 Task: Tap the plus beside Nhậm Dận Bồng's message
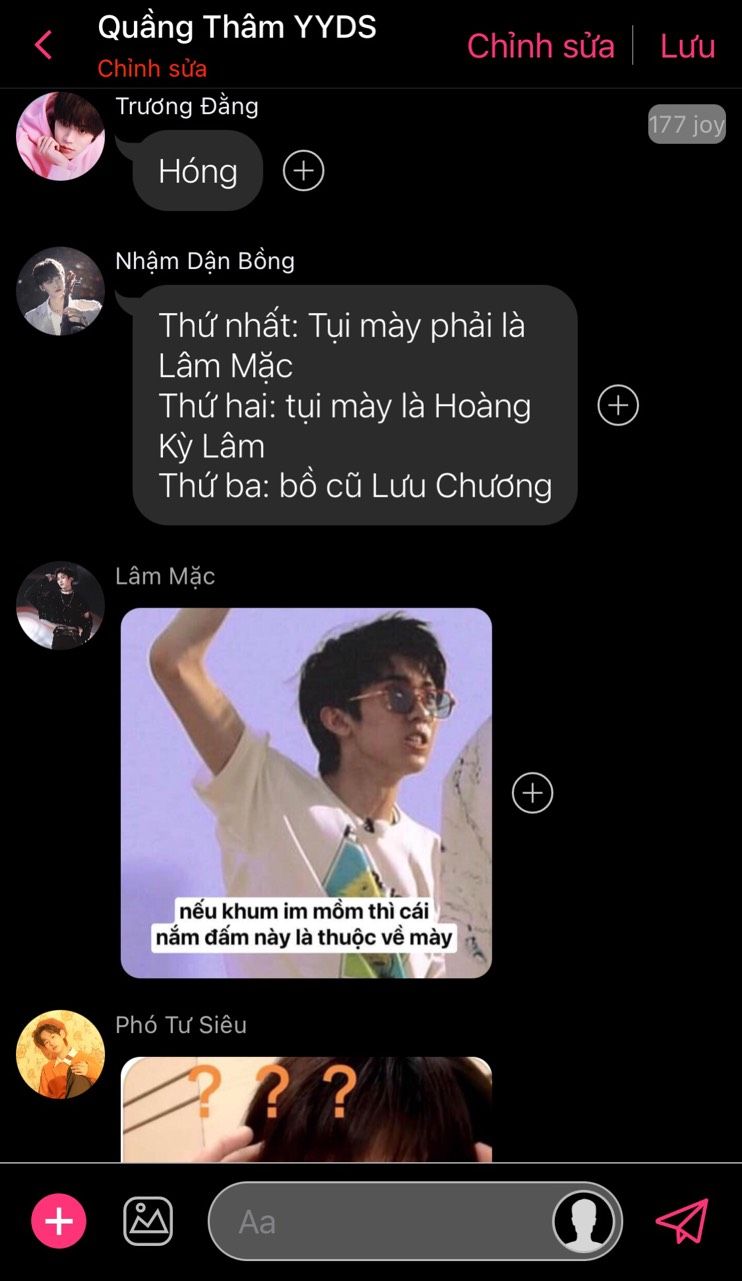(618, 405)
